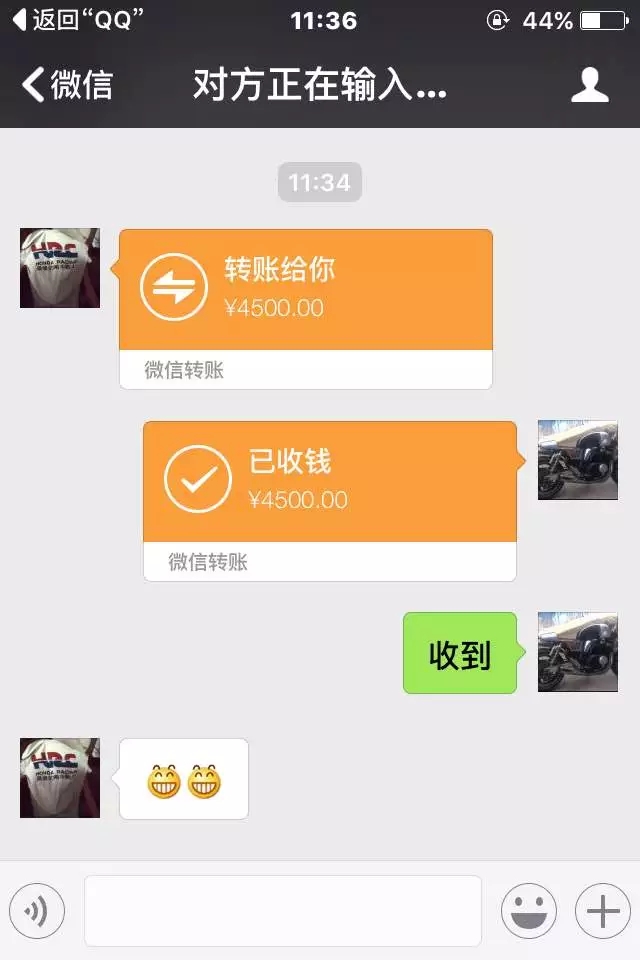Screen dimensions: 640x960
Task: Tap my motorcycle avatar beside 已收钱
Action: (x=578, y=460)
